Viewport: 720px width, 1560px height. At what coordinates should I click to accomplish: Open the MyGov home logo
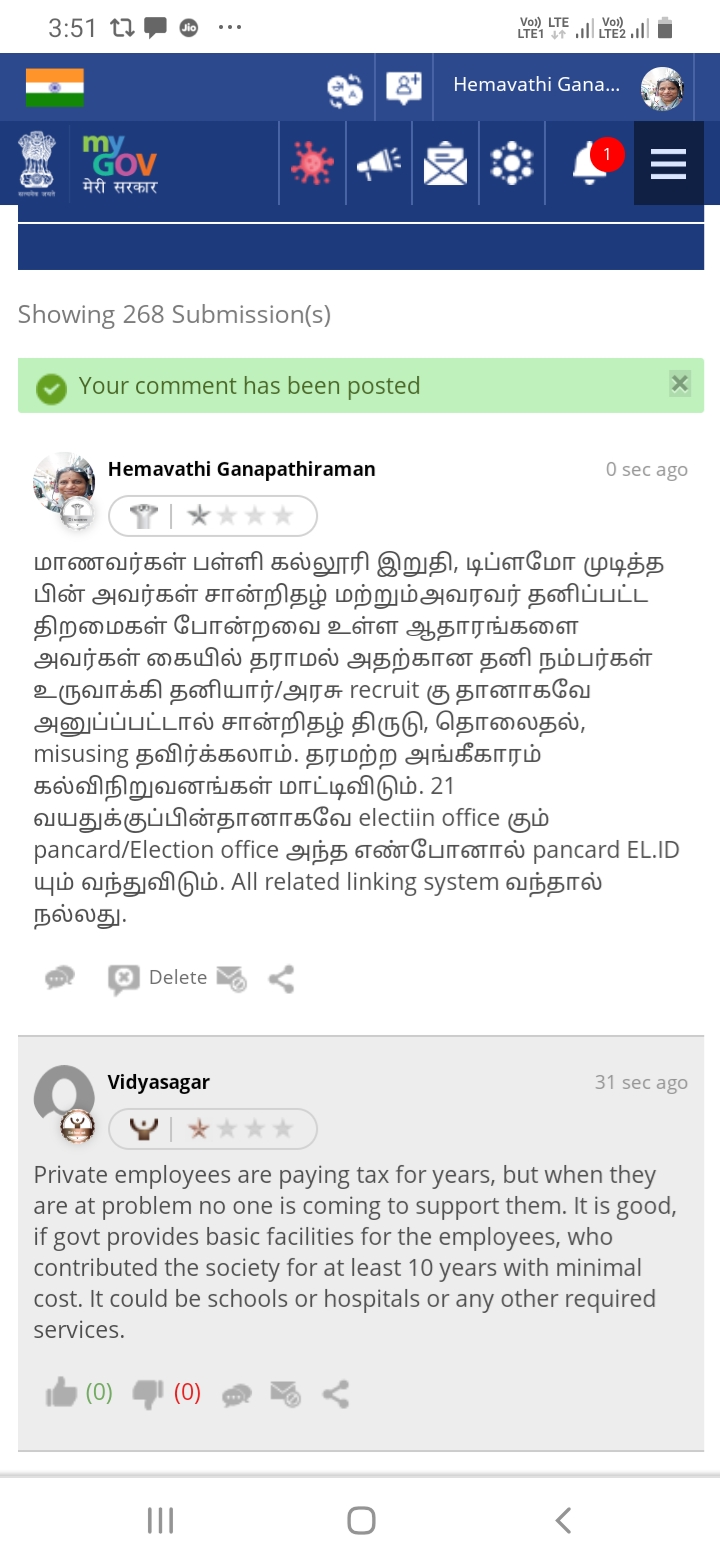(119, 164)
